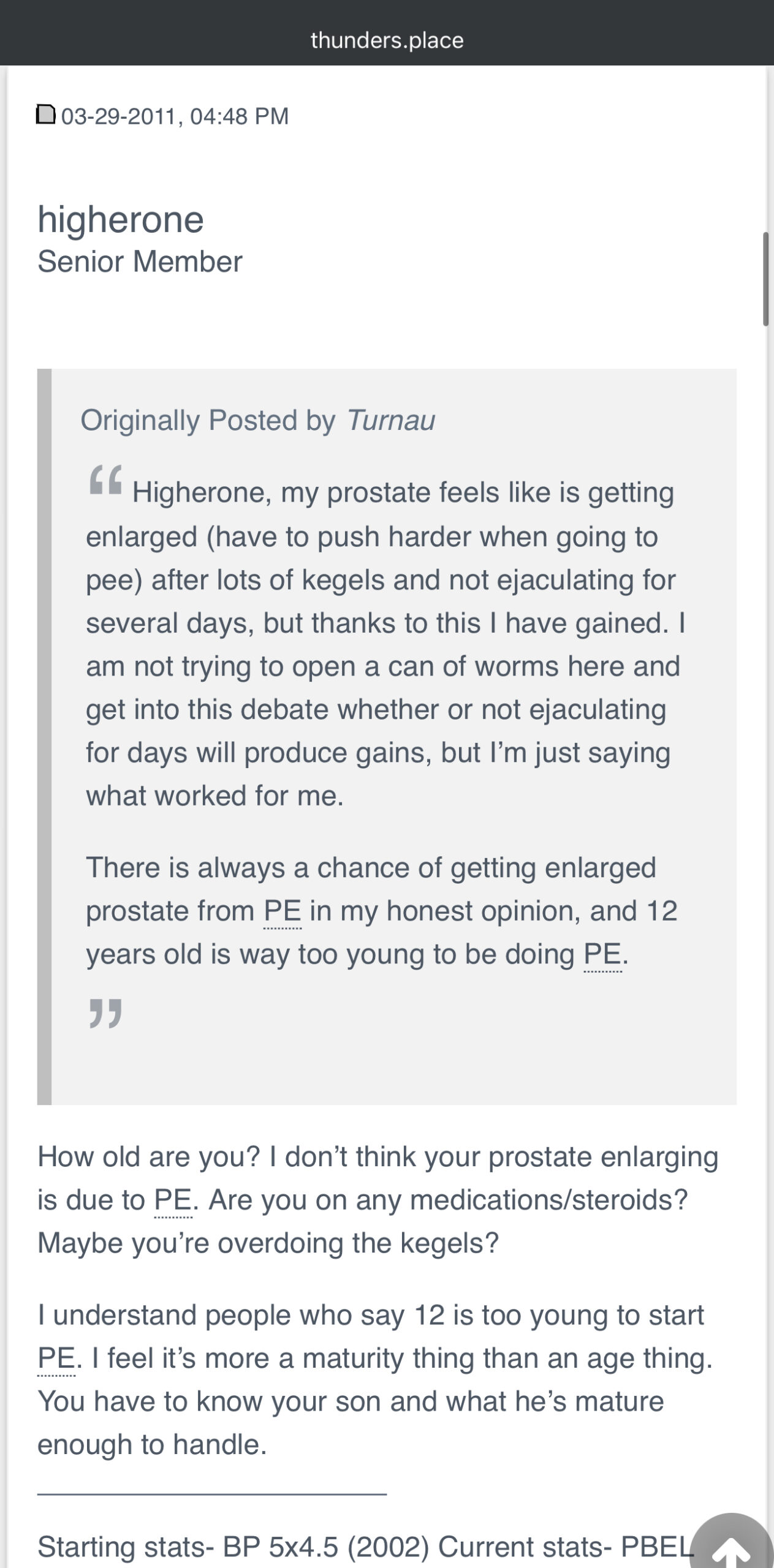The width and height of the screenshot is (774, 1568).
Task: Tap the thunders.place address bar
Action: 387,40
